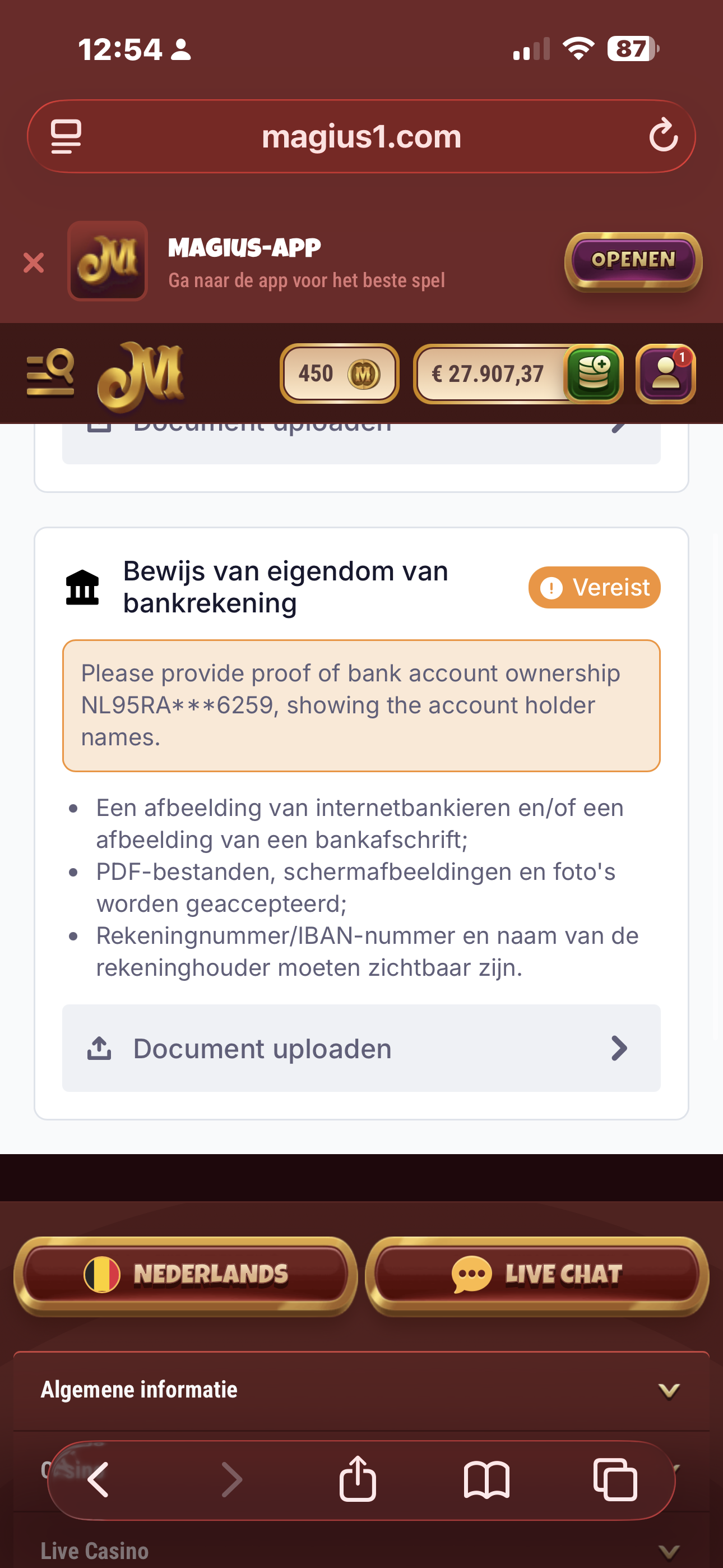Open the menu search icon

pos(50,372)
